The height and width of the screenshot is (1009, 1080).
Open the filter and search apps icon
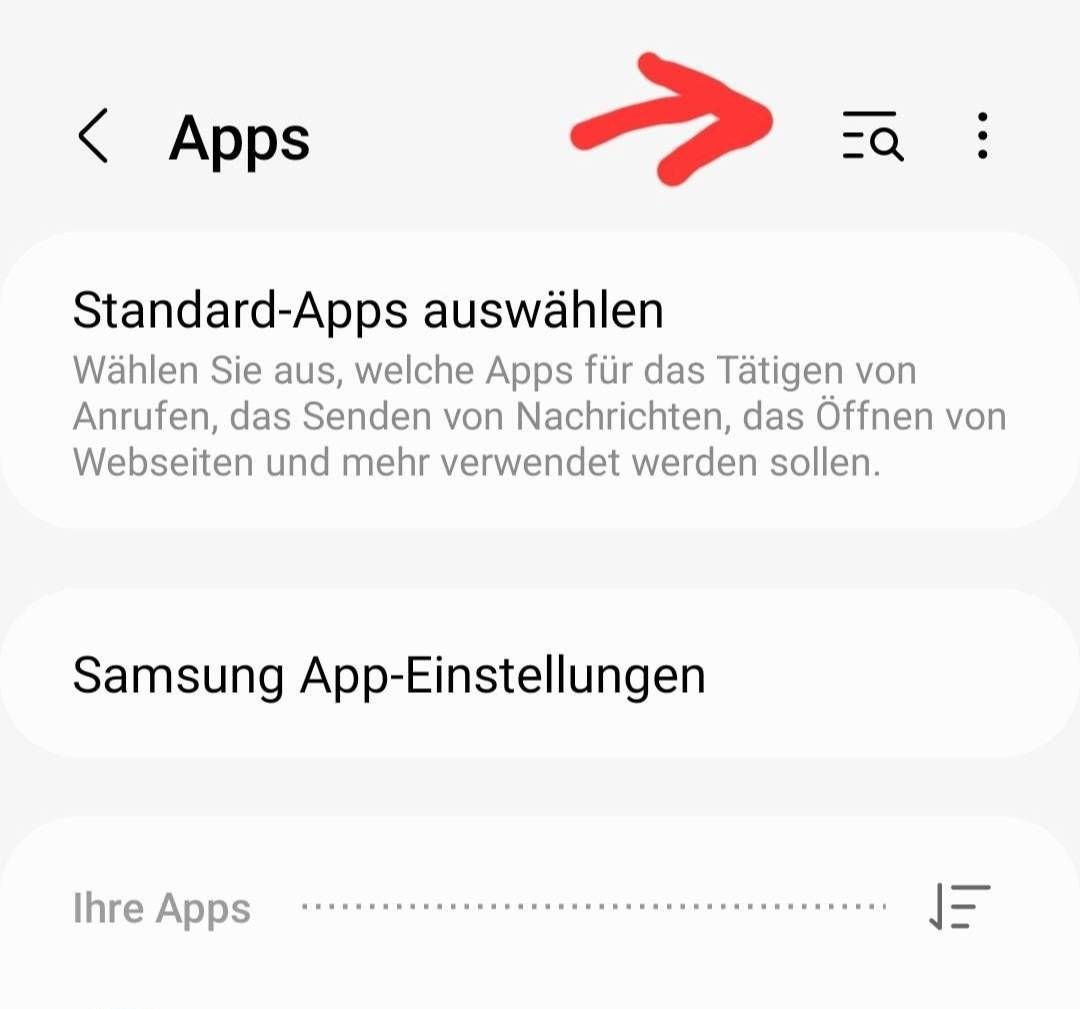(x=872, y=137)
